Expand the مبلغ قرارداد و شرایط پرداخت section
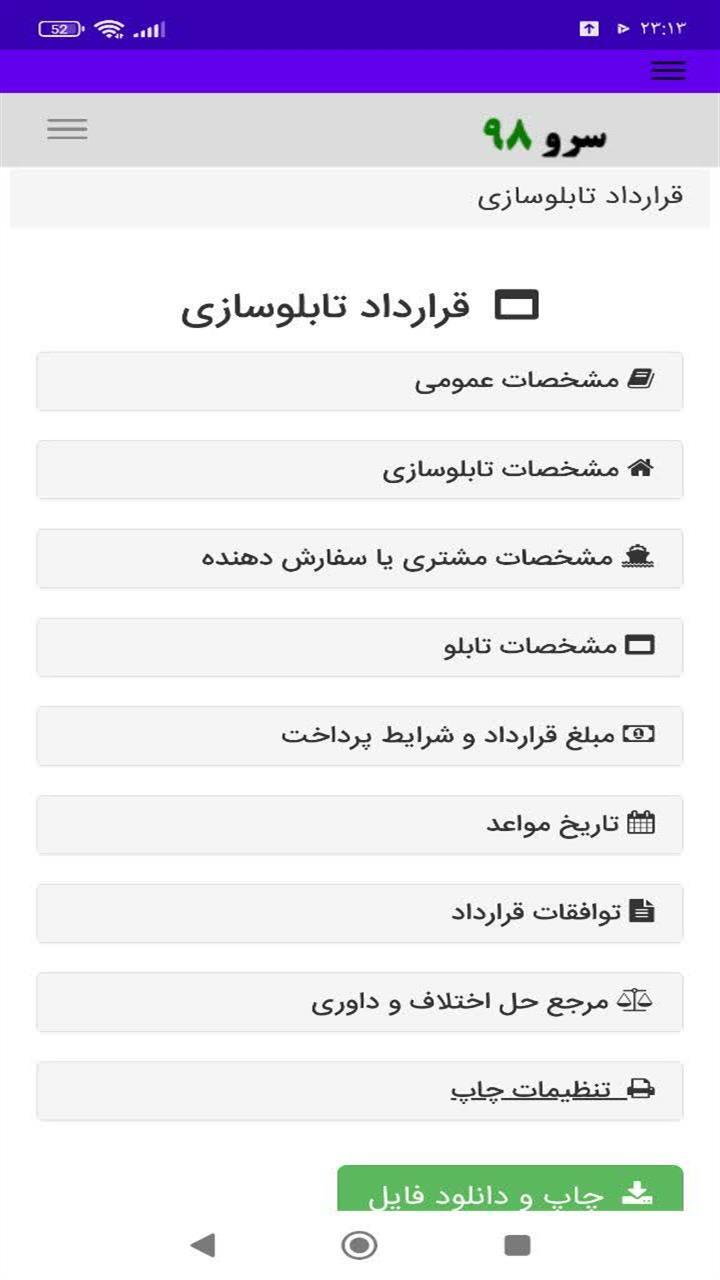 click(360, 735)
